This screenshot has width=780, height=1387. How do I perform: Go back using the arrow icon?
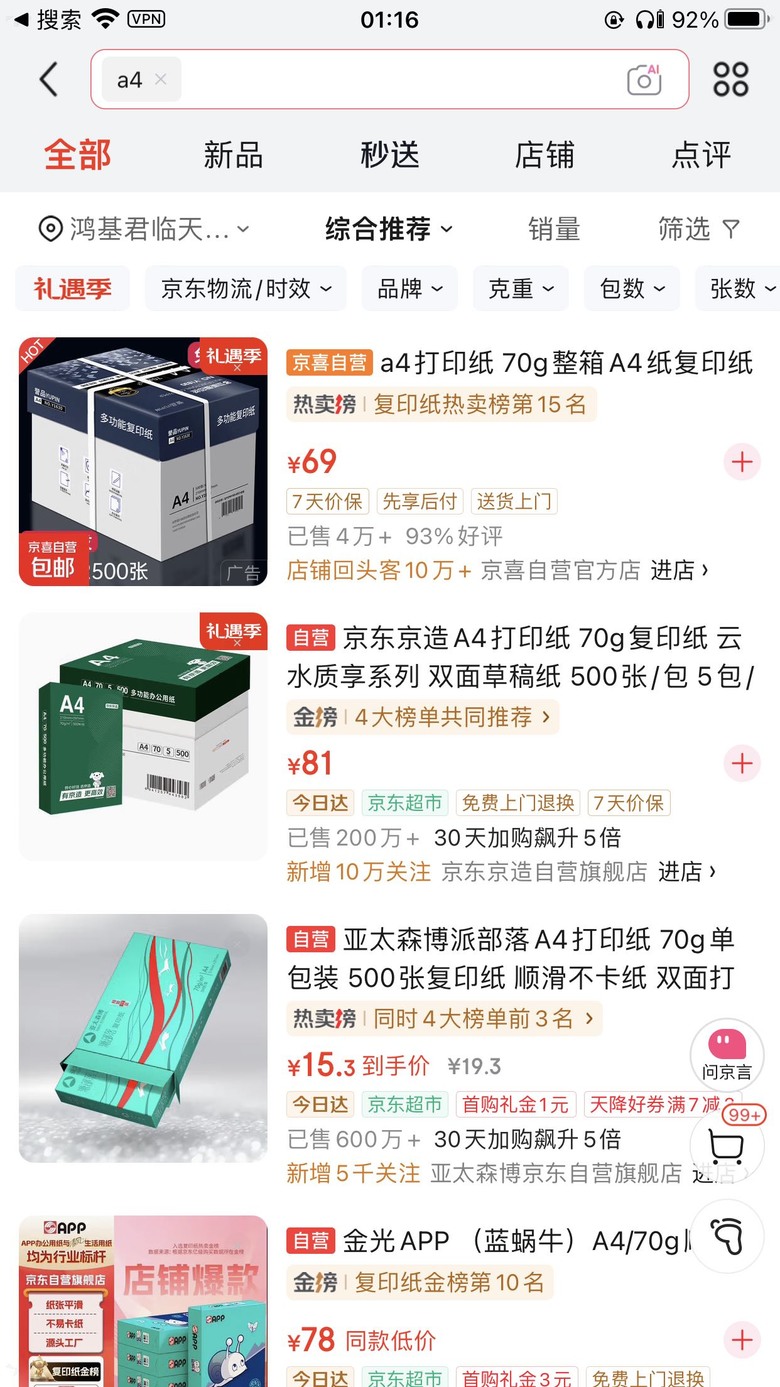coord(48,79)
